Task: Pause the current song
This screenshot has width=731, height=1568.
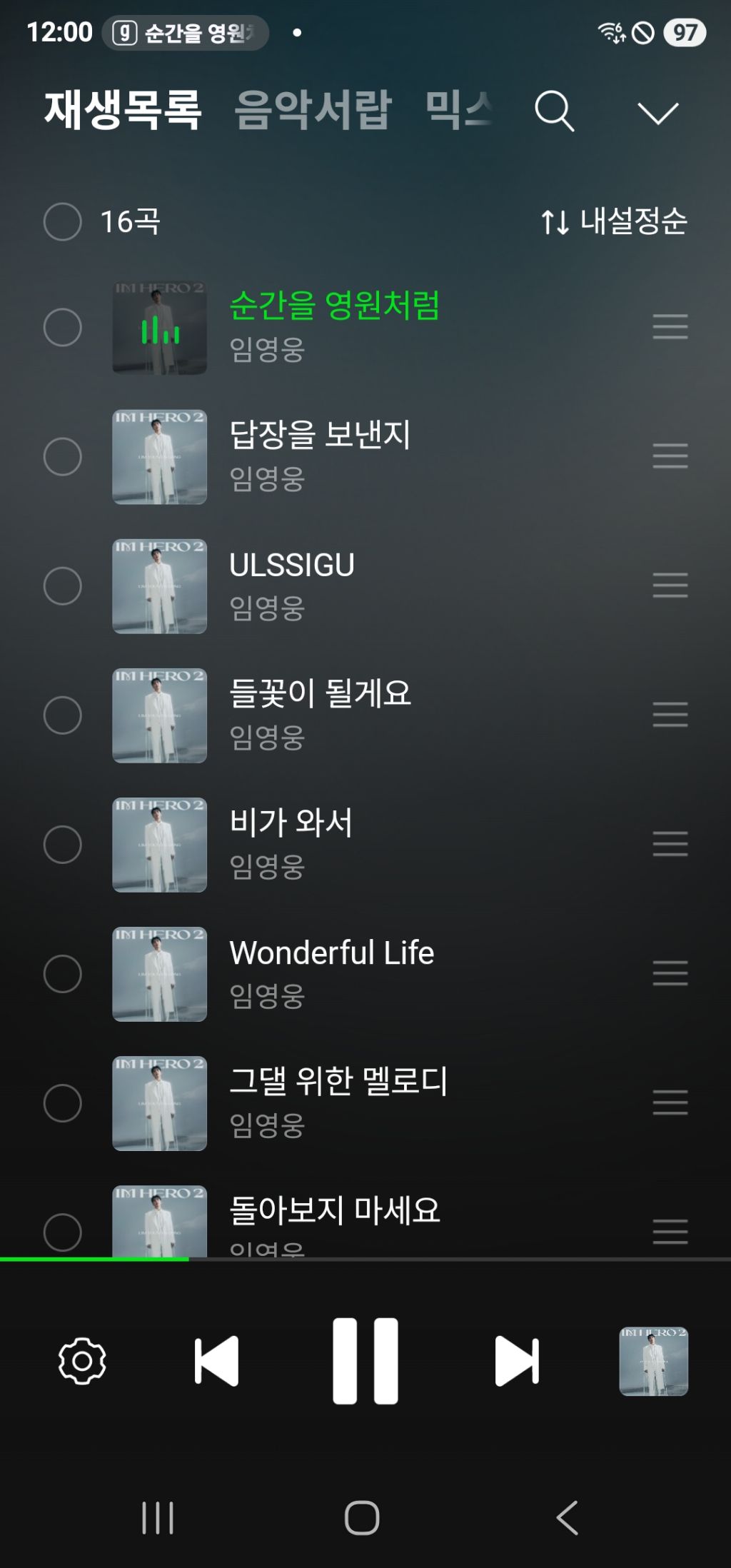Action: point(365,1361)
